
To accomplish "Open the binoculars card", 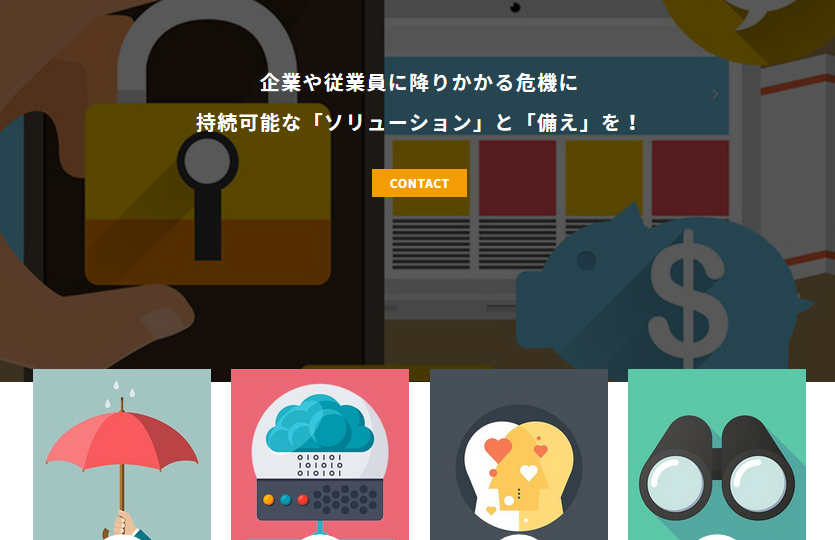I will click(x=716, y=455).
